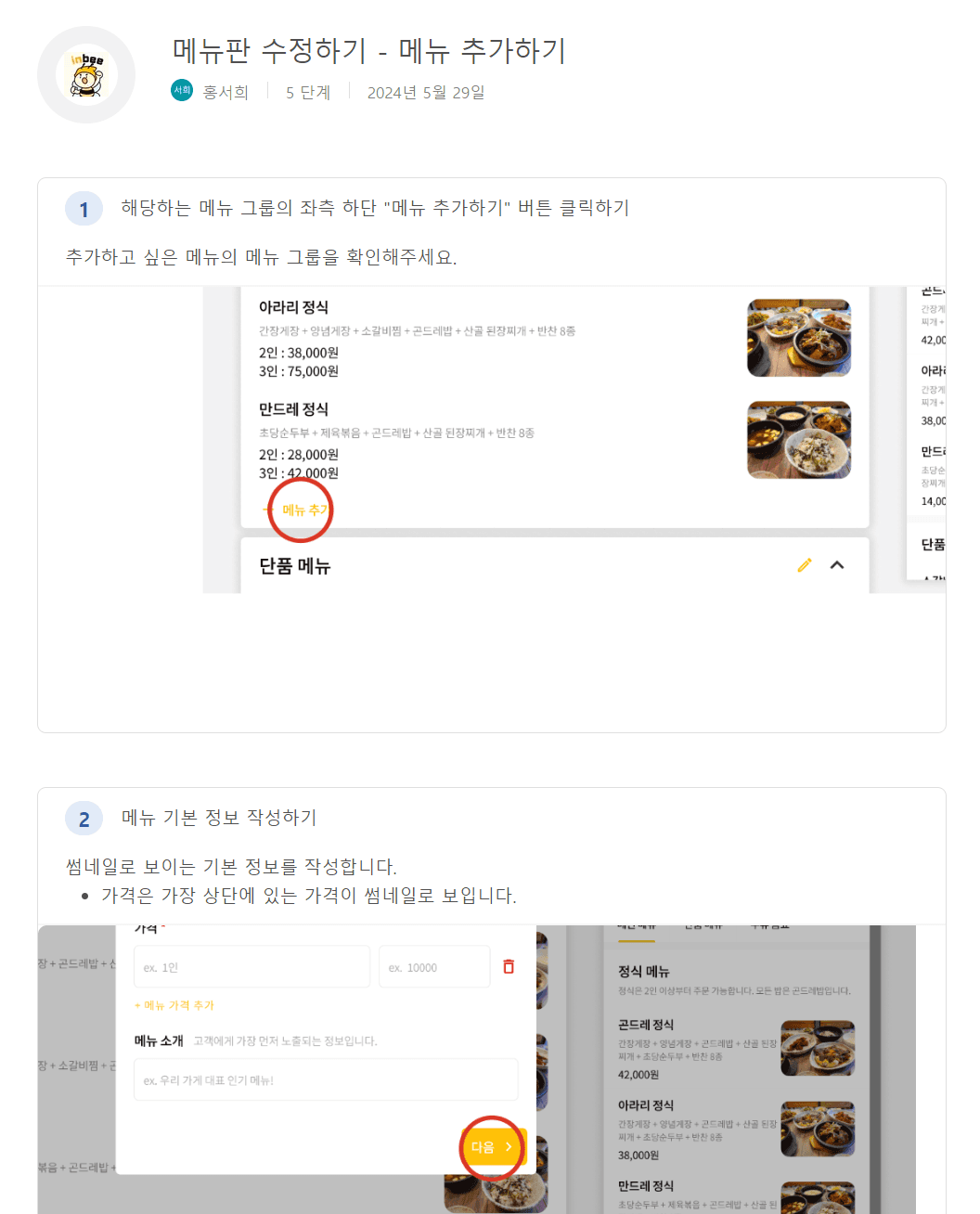Enlarge the step 2 screenshot image
The height and width of the screenshot is (1214, 980).
coord(477,1069)
